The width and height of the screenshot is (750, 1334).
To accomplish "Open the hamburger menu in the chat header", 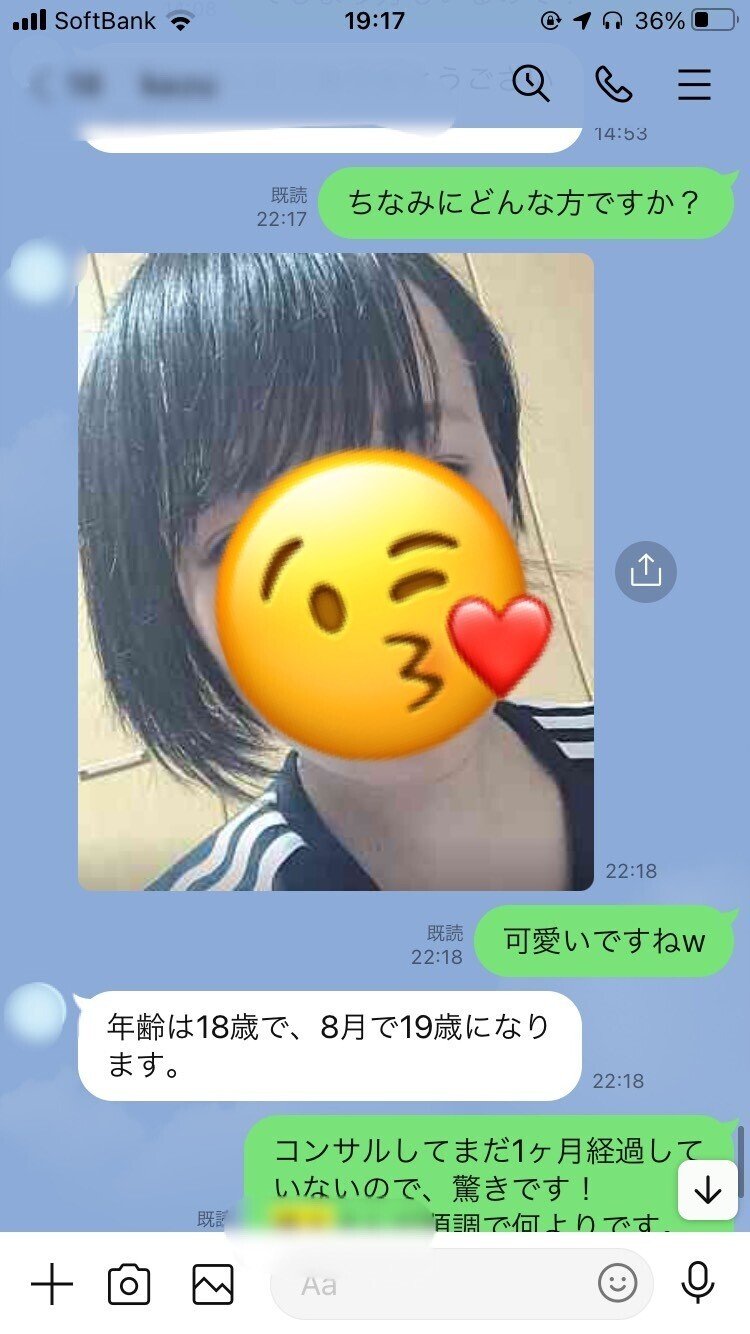I will click(x=693, y=86).
